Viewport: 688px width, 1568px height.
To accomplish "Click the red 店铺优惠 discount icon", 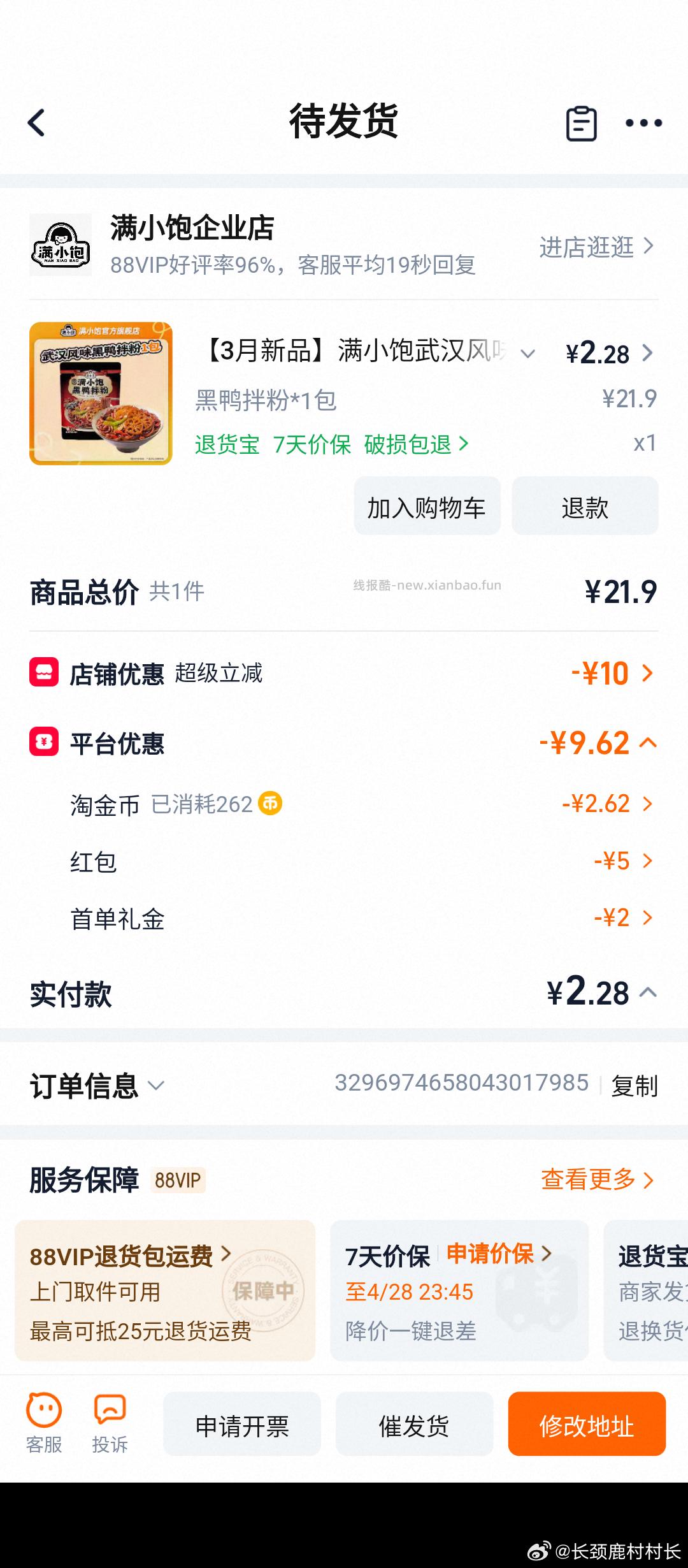I will [x=42, y=673].
